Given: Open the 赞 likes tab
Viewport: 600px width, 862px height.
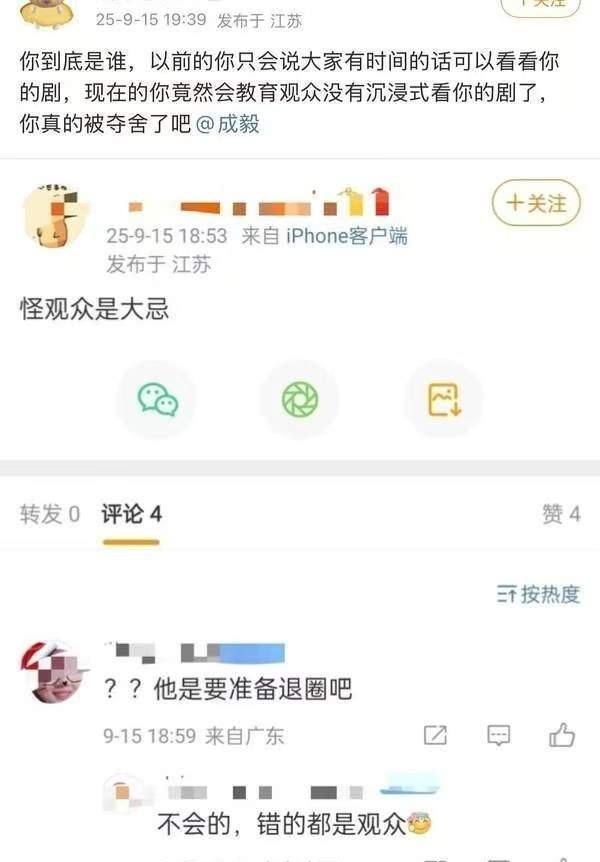Looking at the screenshot, I should click(560, 514).
